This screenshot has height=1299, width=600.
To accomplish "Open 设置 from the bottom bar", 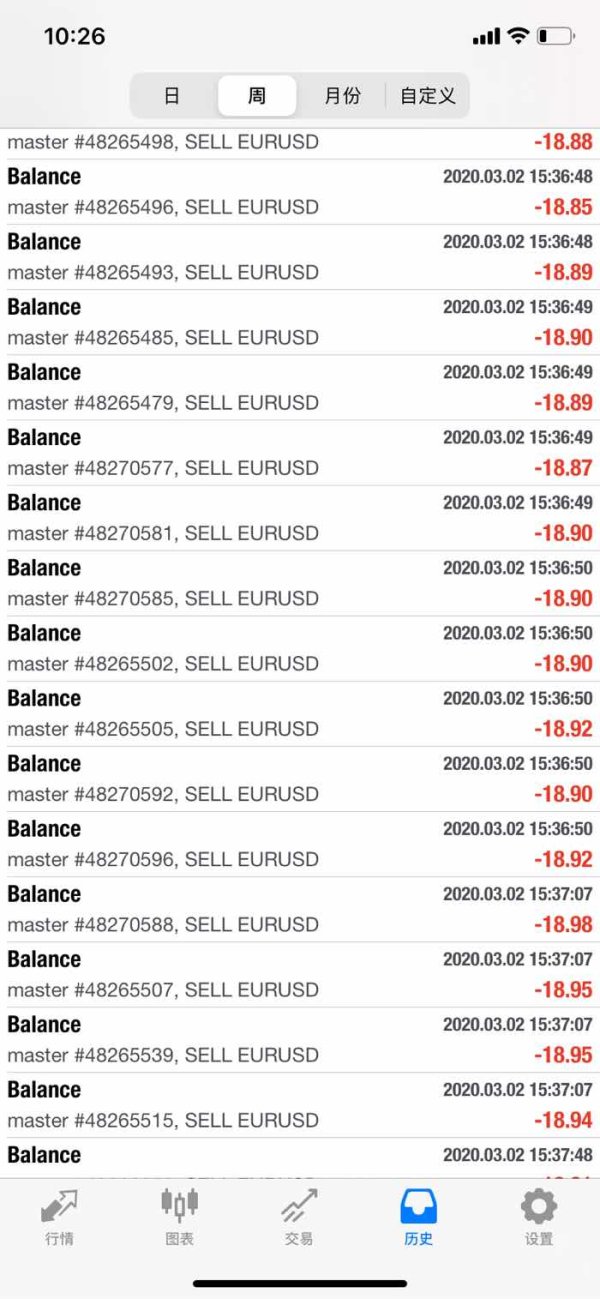I will click(539, 1216).
